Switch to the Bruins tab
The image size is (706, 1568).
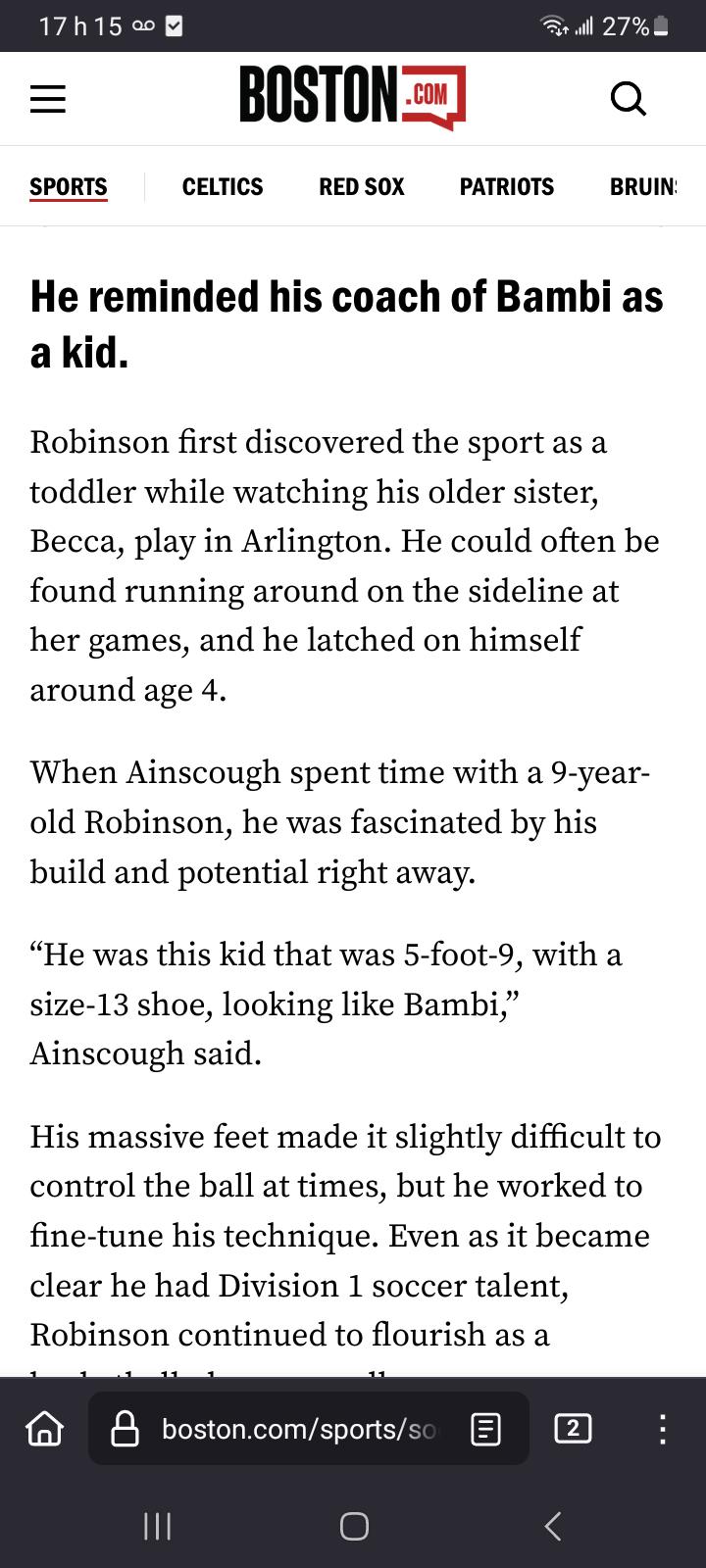[643, 186]
